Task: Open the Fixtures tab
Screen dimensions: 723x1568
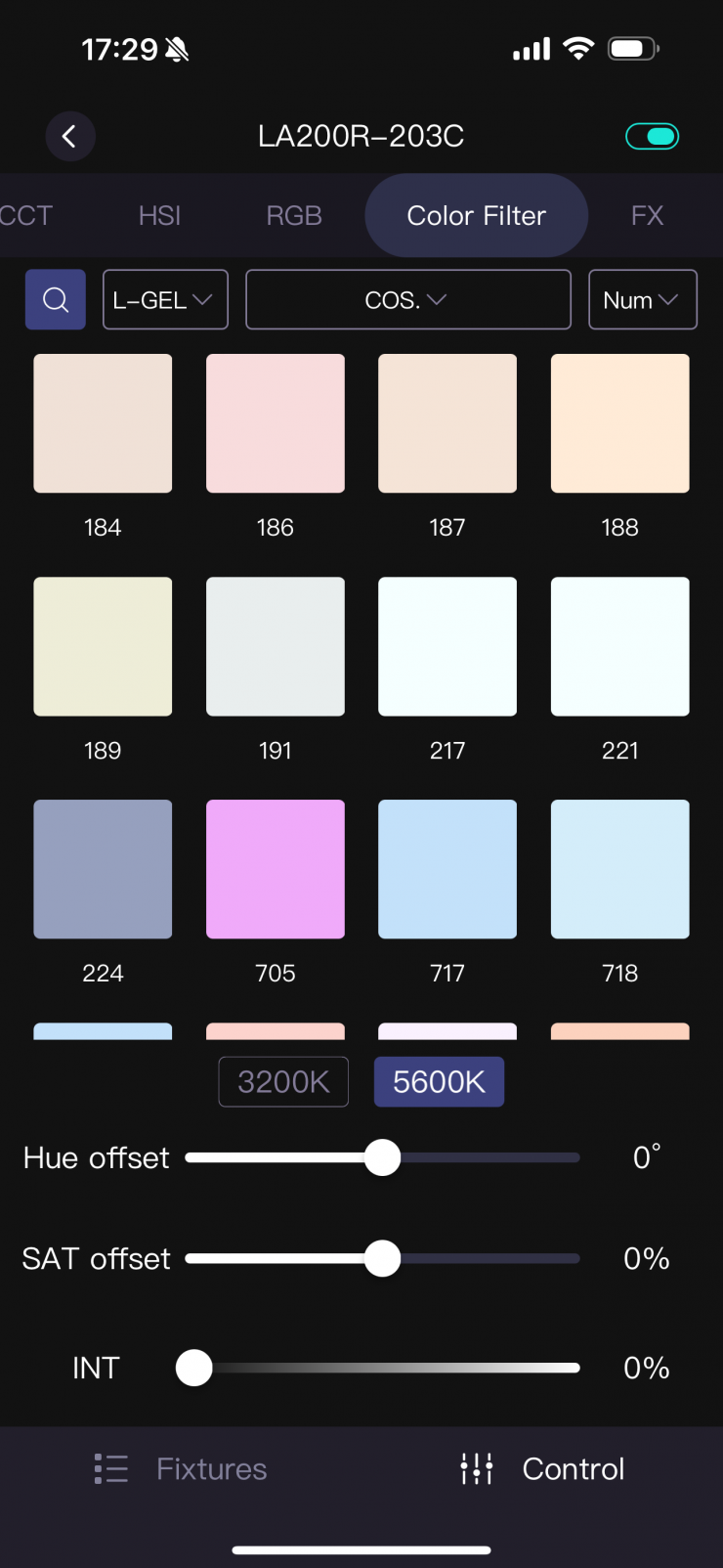Action: [x=181, y=1468]
